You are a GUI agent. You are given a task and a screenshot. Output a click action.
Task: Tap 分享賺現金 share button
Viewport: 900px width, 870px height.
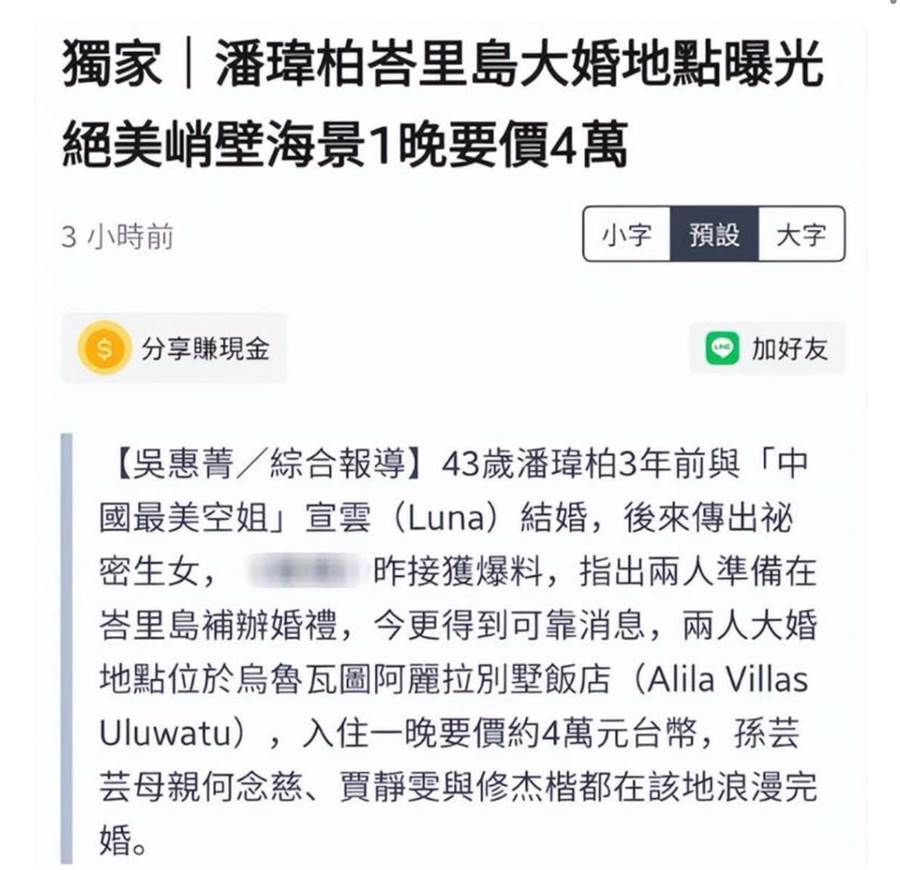174,348
